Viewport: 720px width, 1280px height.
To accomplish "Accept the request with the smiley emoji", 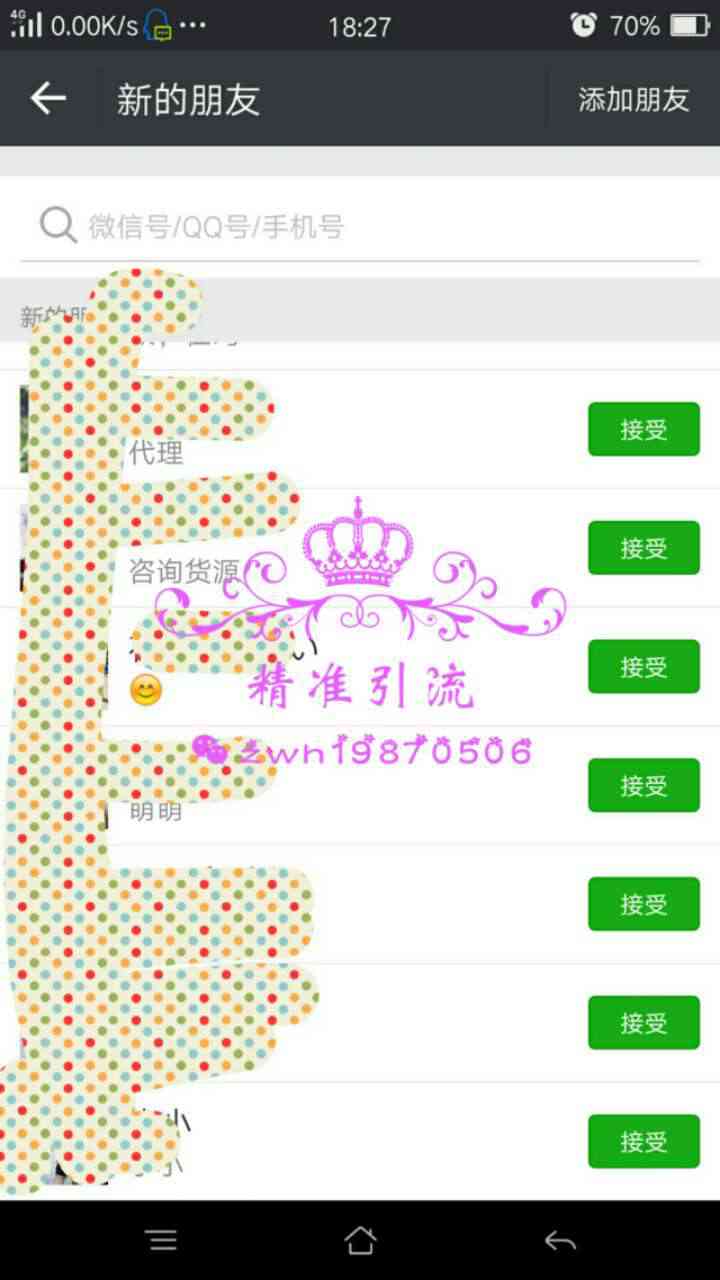I will click(x=643, y=667).
